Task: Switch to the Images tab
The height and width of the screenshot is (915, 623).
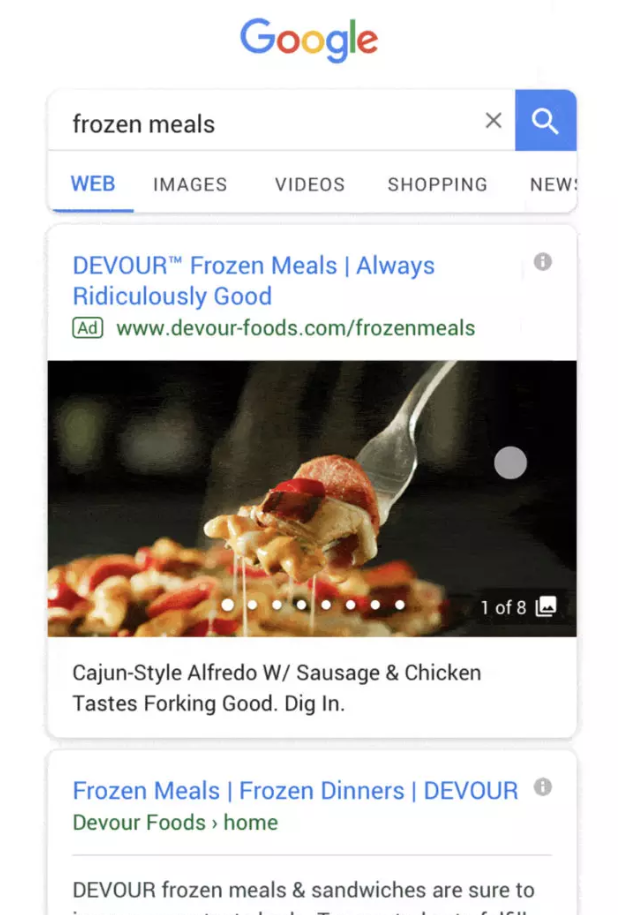Action: tap(190, 184)
